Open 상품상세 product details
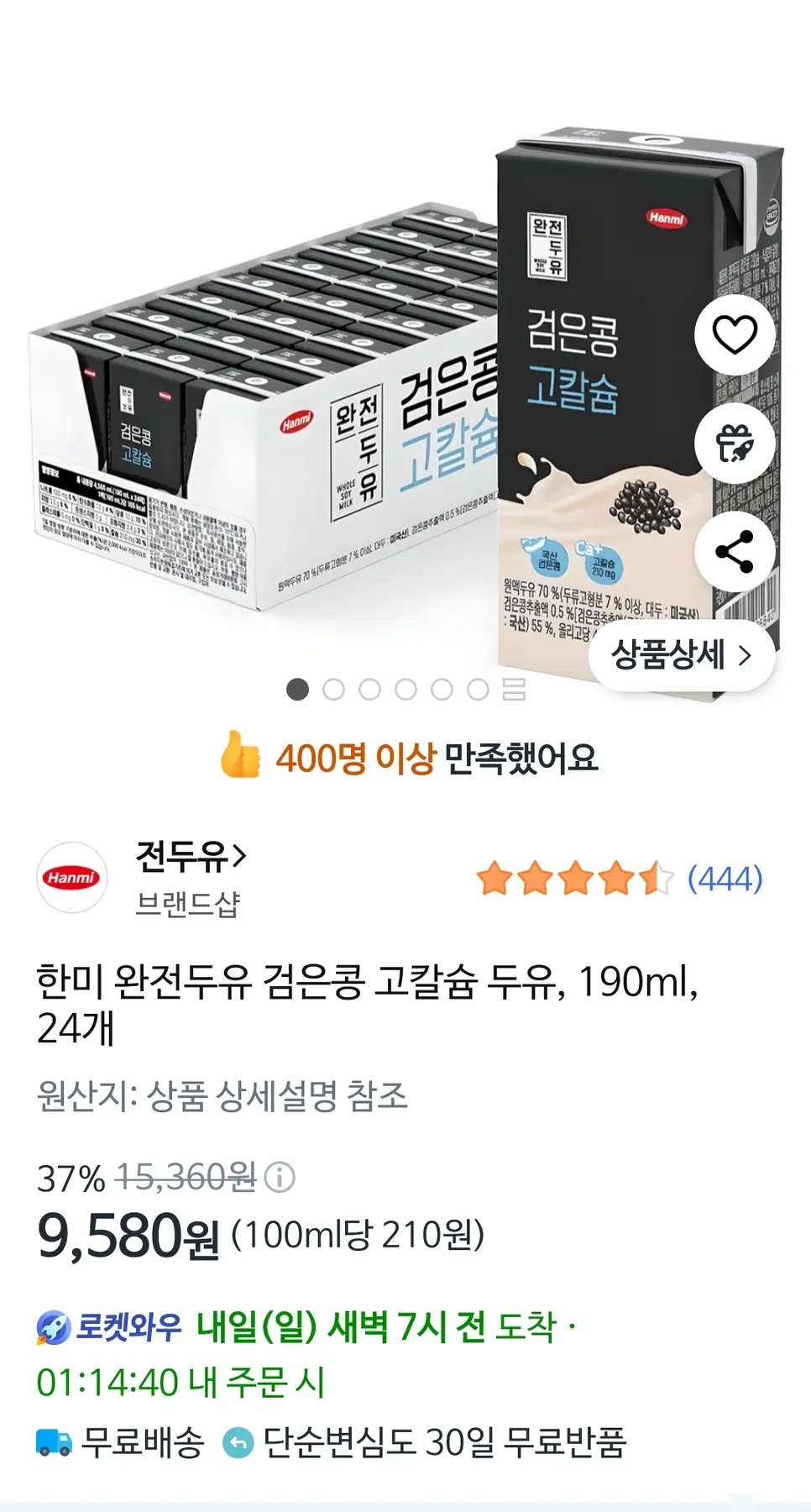This screenshot has height=1512, width=811. (x=681, y=655)
